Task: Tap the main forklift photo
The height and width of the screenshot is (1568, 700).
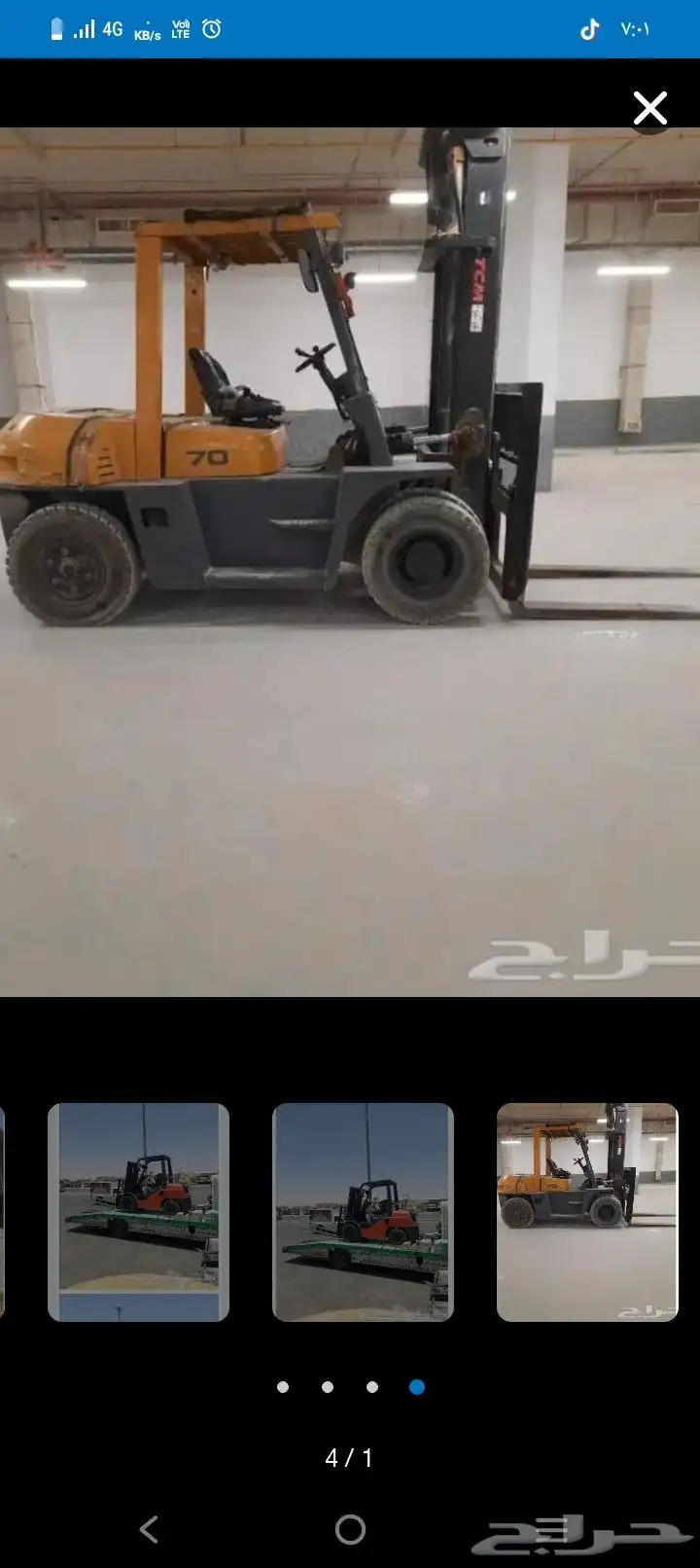Action: [x=350, y=561]
